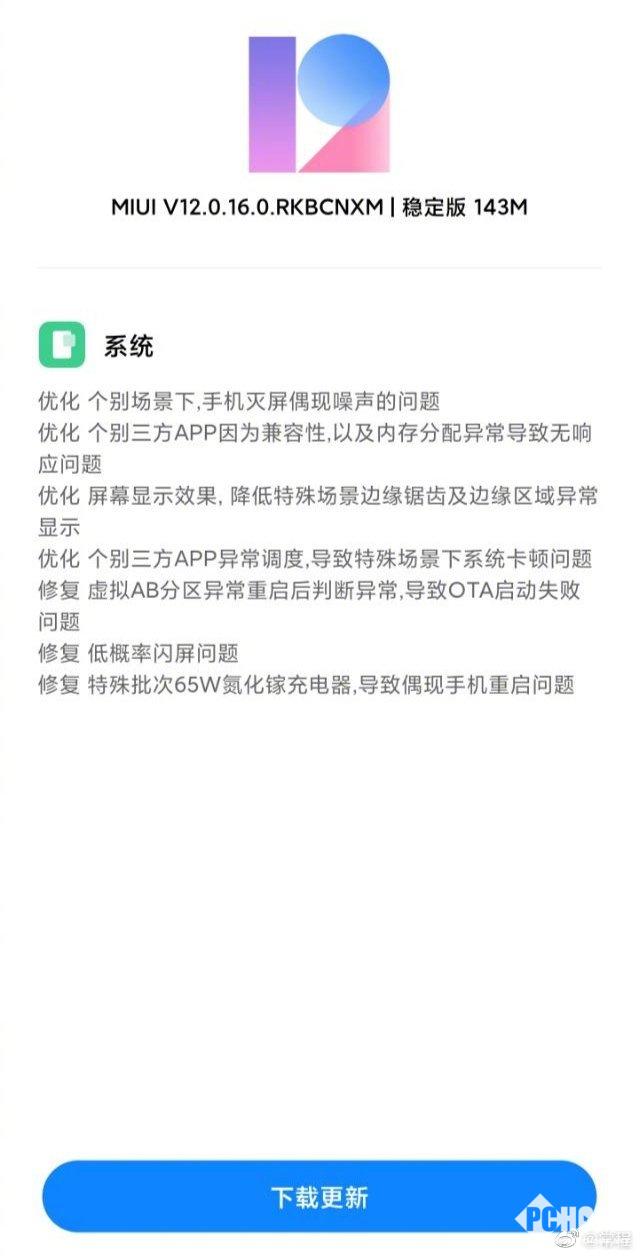Tap the 下载更新 download button
The width and height of the screenshot is (639, 1256).
click(319, 1196)
